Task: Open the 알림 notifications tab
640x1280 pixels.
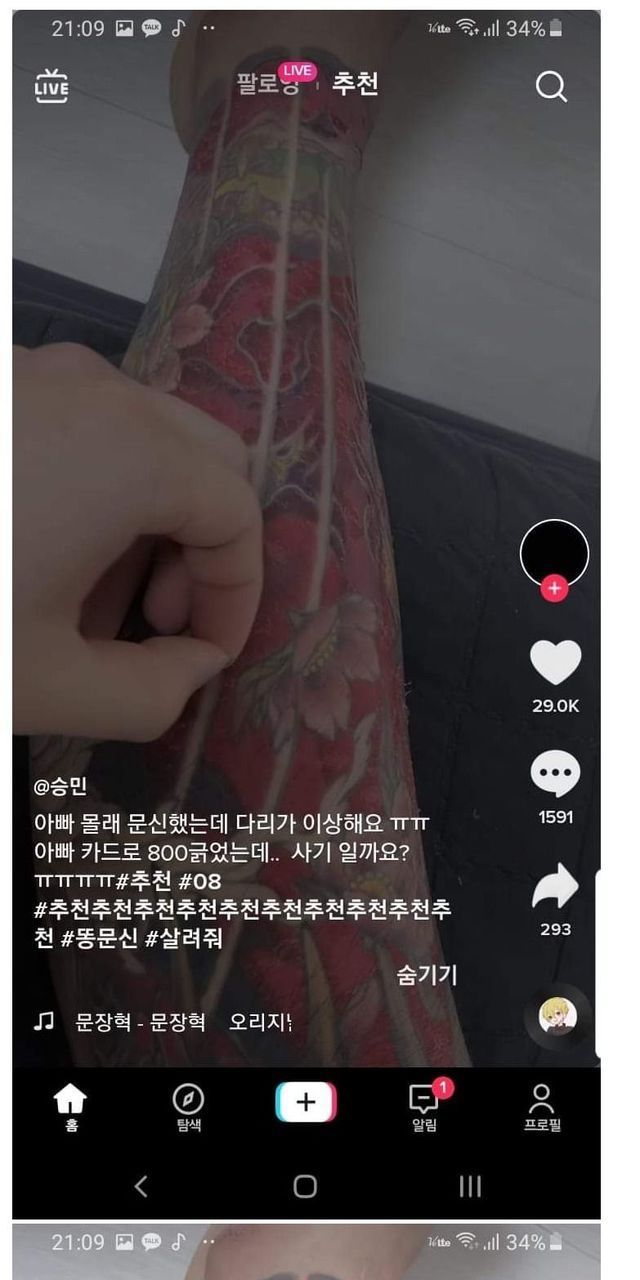Action: coord(425,1108)
